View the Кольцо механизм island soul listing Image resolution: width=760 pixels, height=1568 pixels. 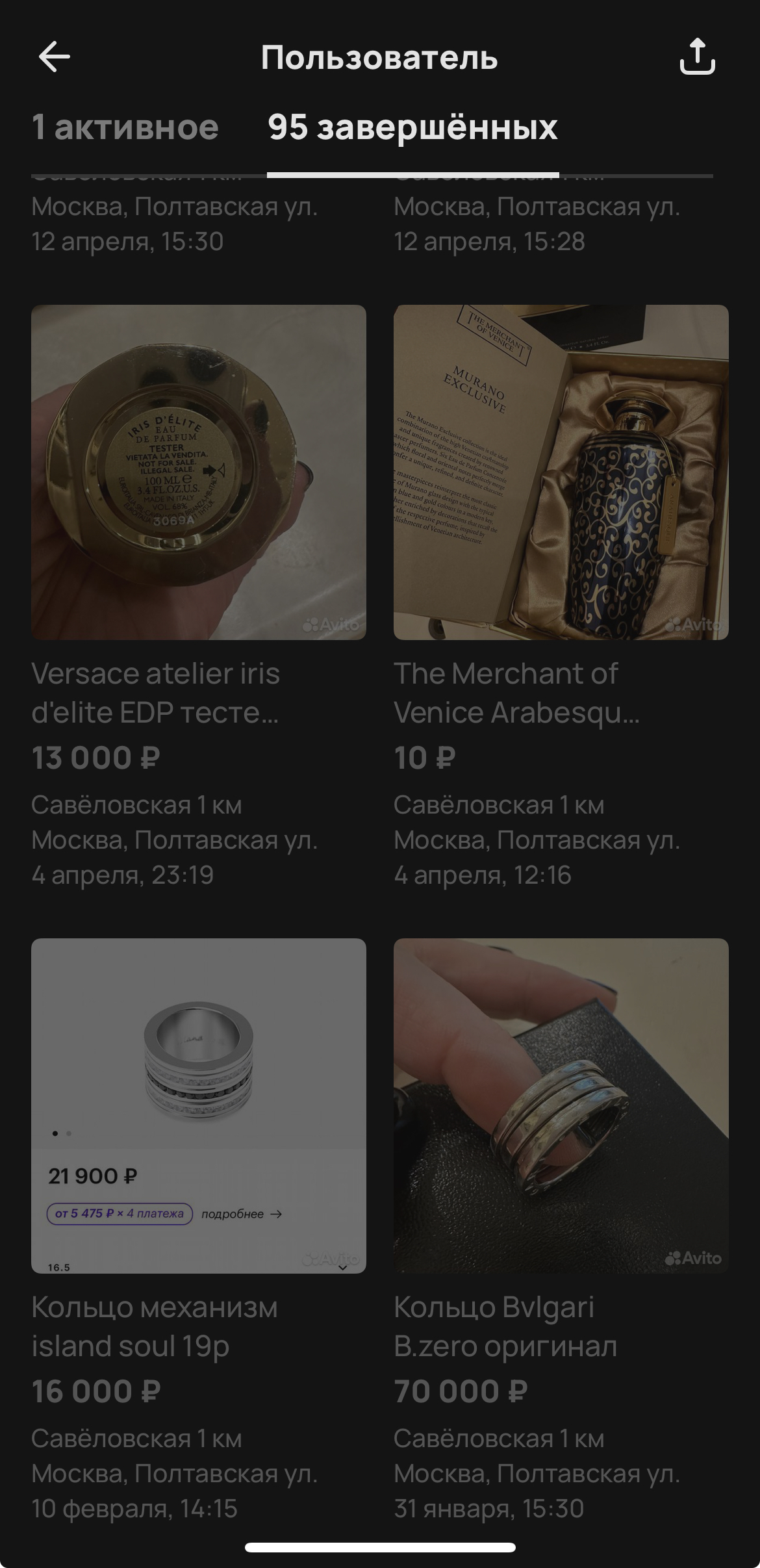198,1106
